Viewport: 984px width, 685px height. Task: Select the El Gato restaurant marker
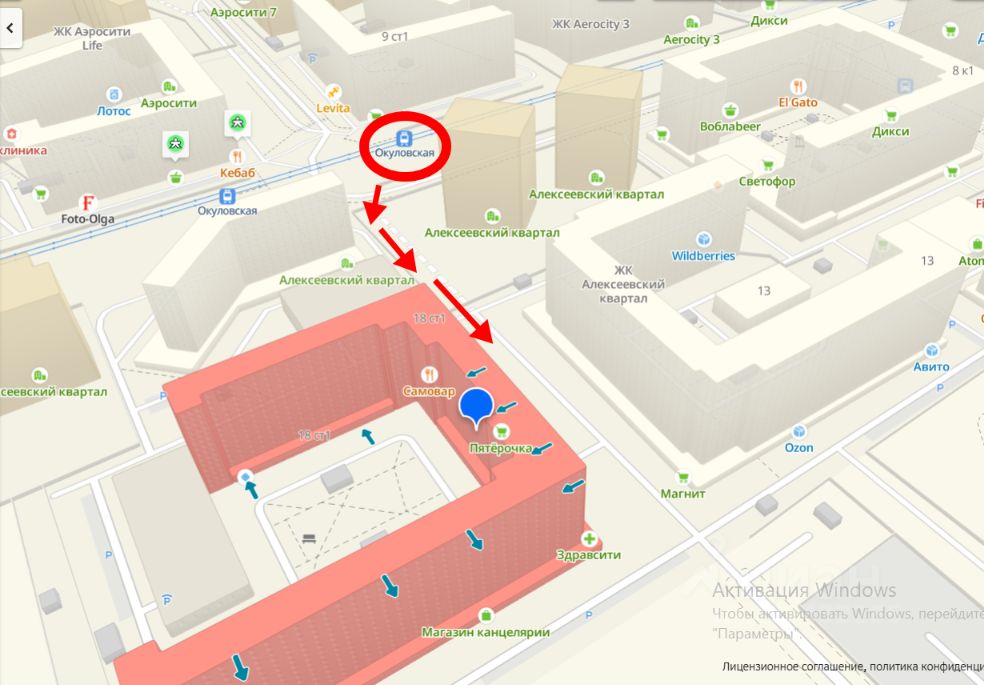coord(798,86)
